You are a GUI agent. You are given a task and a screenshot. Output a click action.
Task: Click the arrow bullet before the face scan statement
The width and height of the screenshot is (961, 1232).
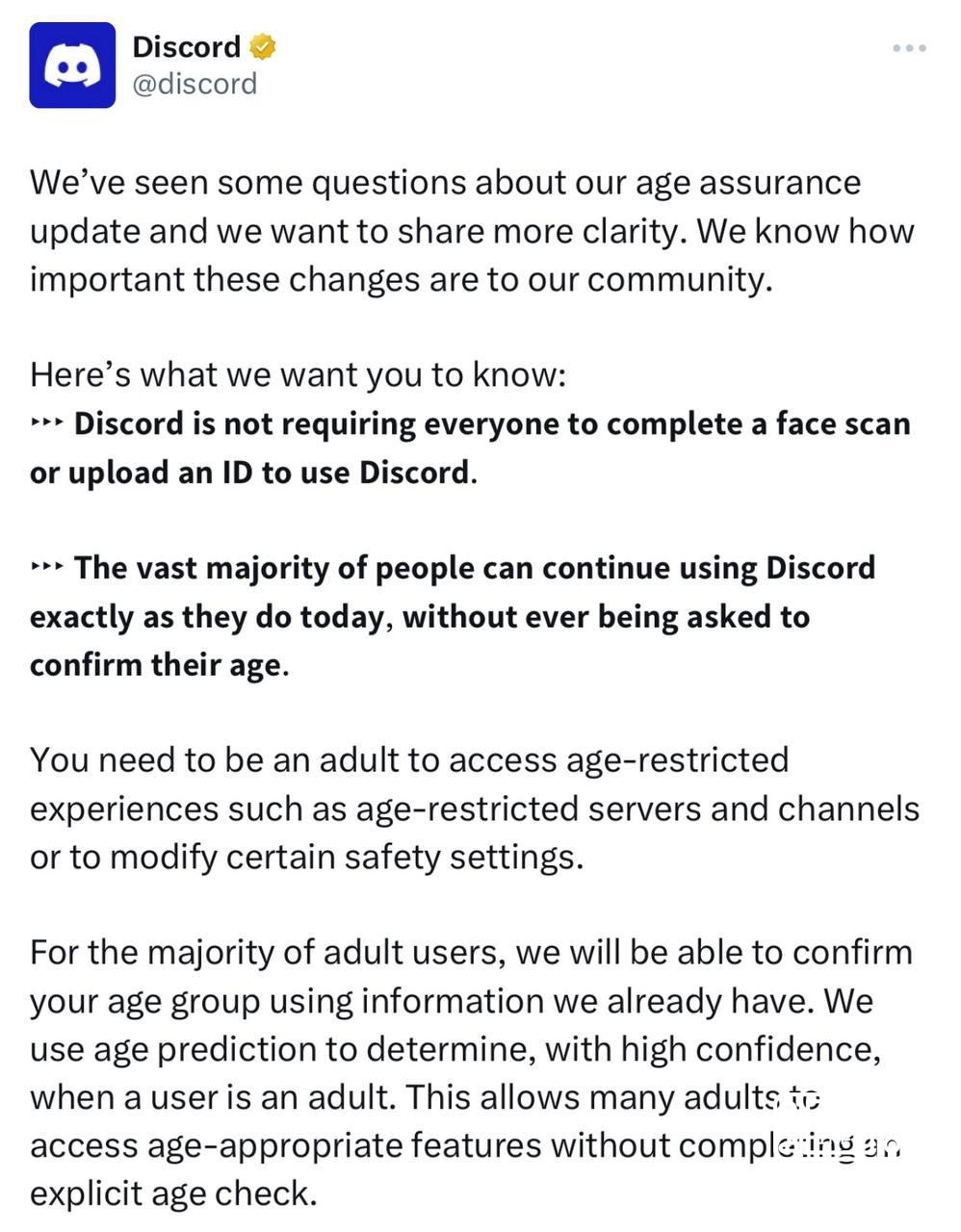point(45,423)
